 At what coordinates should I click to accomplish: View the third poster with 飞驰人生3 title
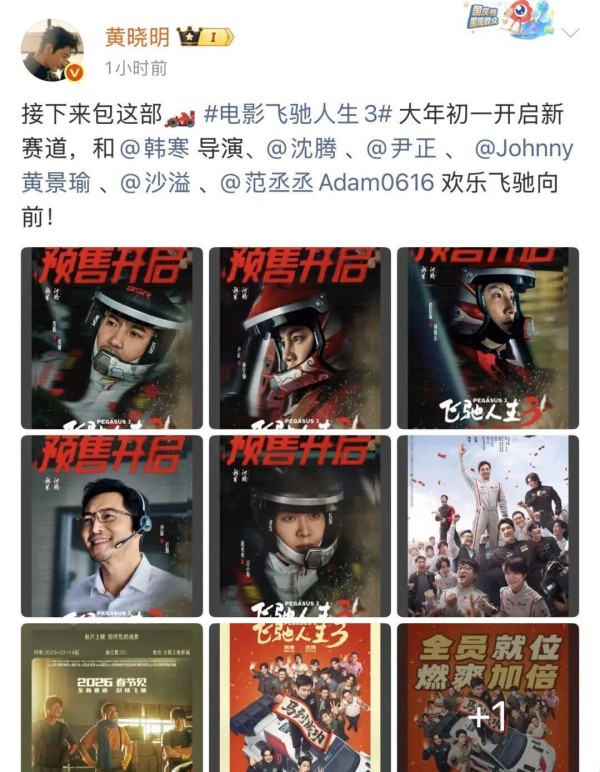tap(487, 338)
